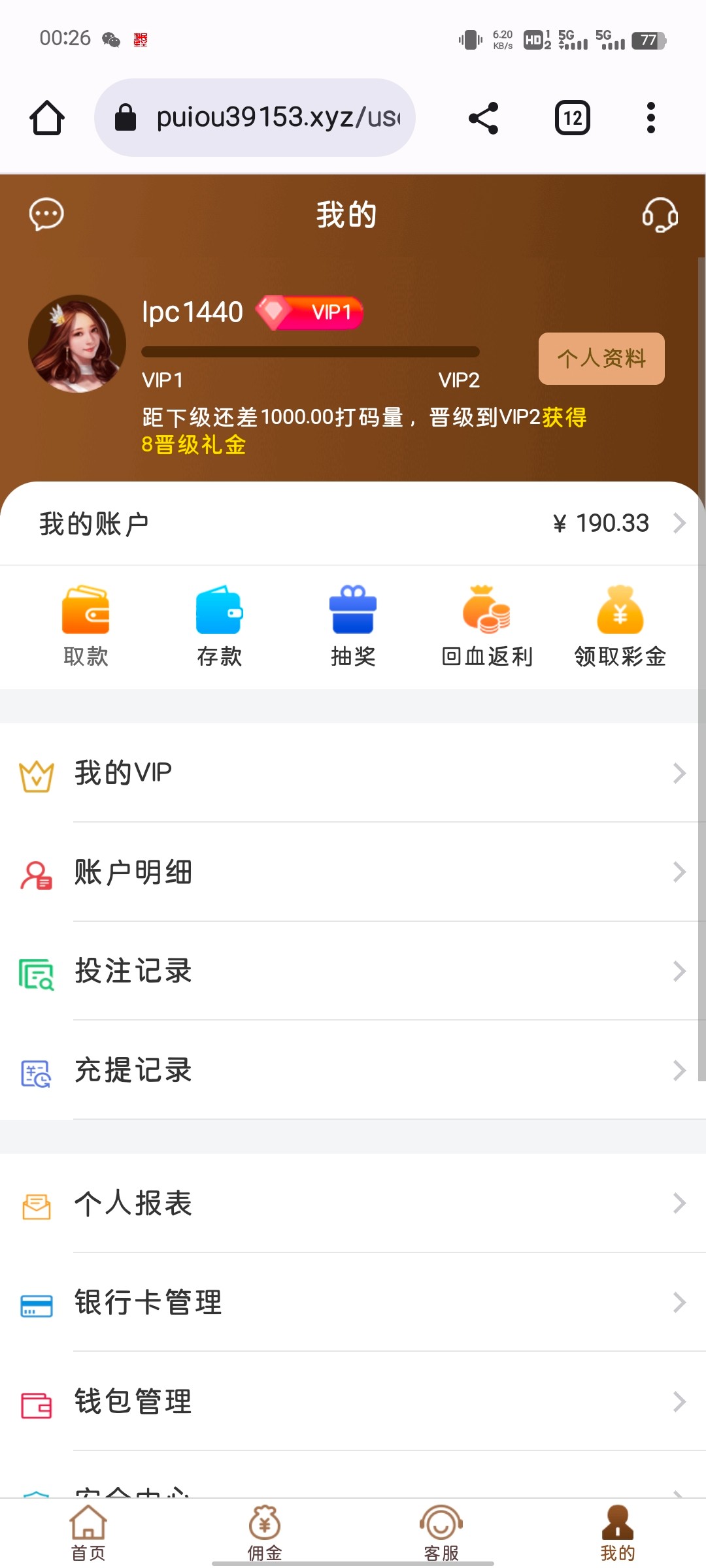
Task: Open the browser share icon
Action: pos(482,117)
